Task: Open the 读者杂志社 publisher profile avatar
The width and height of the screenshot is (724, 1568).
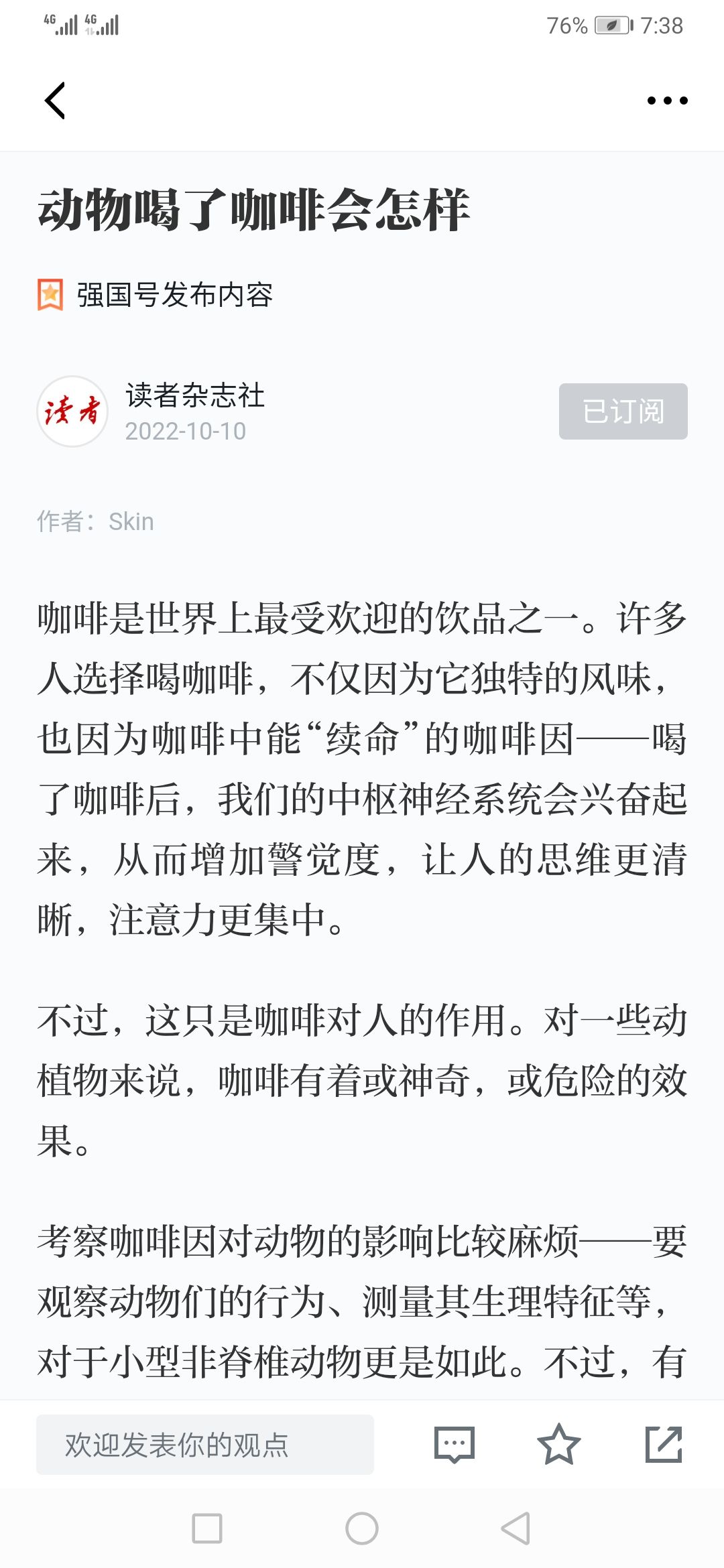Action: (72, 411)
